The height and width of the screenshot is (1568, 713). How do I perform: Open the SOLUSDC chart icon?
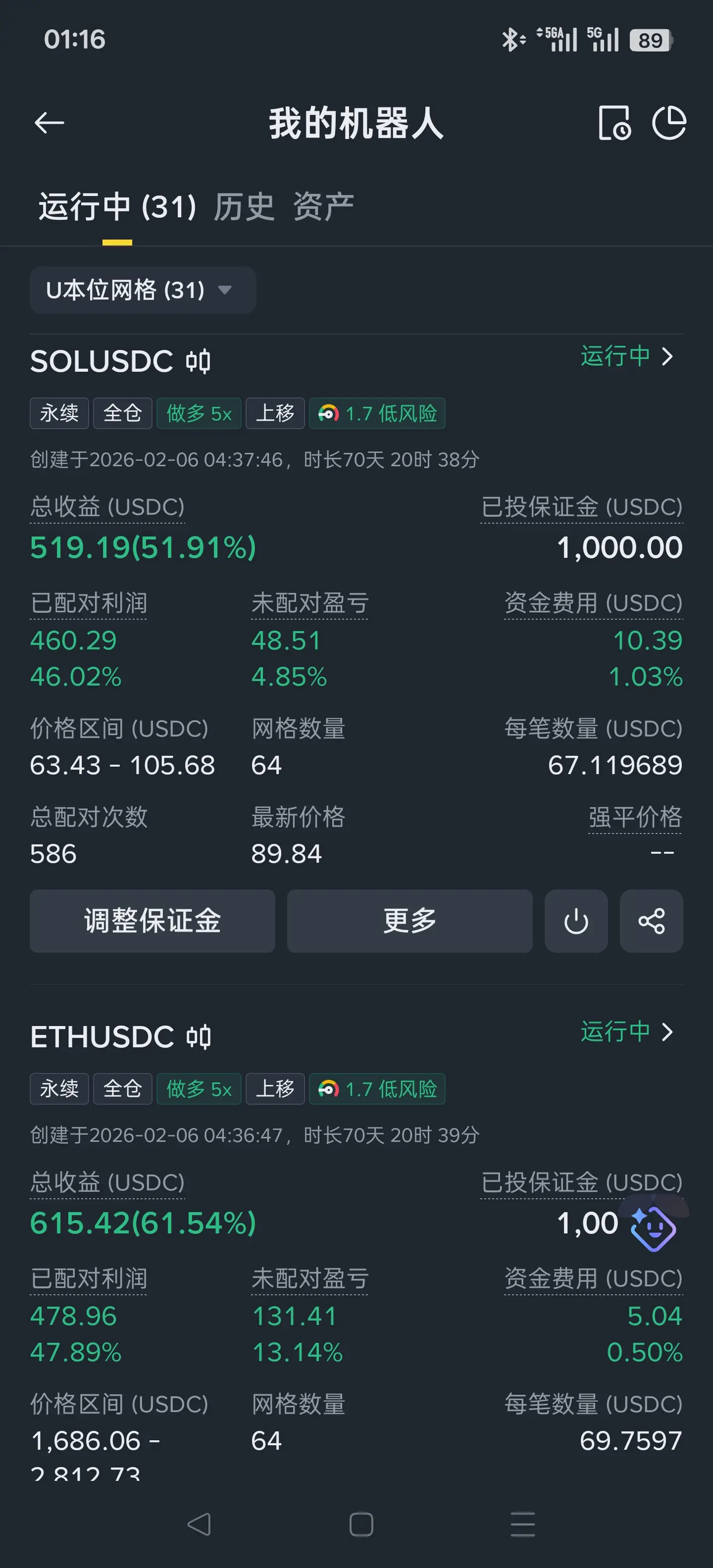click(x=199, y=362)
